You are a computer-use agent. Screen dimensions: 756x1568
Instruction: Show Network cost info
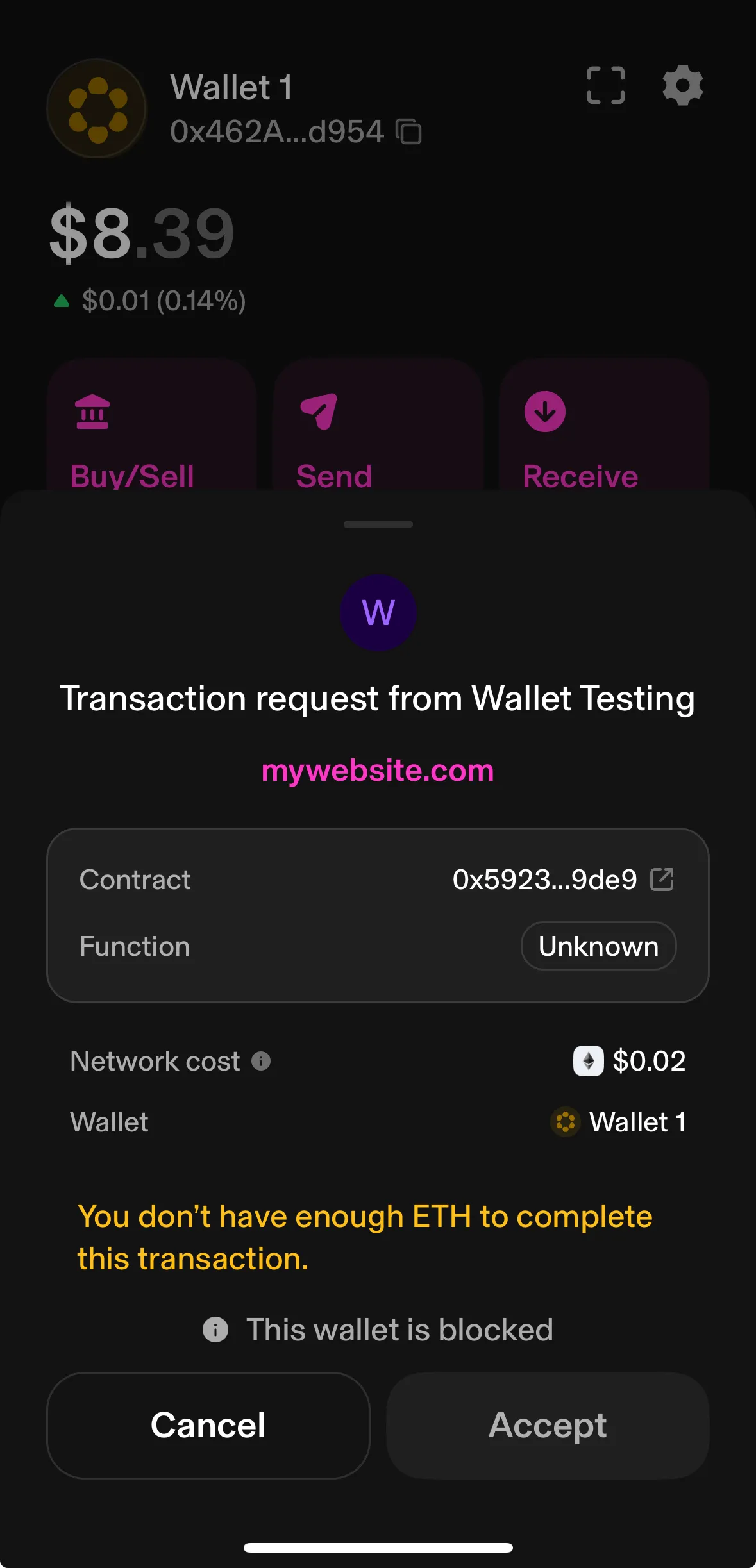[261, 1061]
